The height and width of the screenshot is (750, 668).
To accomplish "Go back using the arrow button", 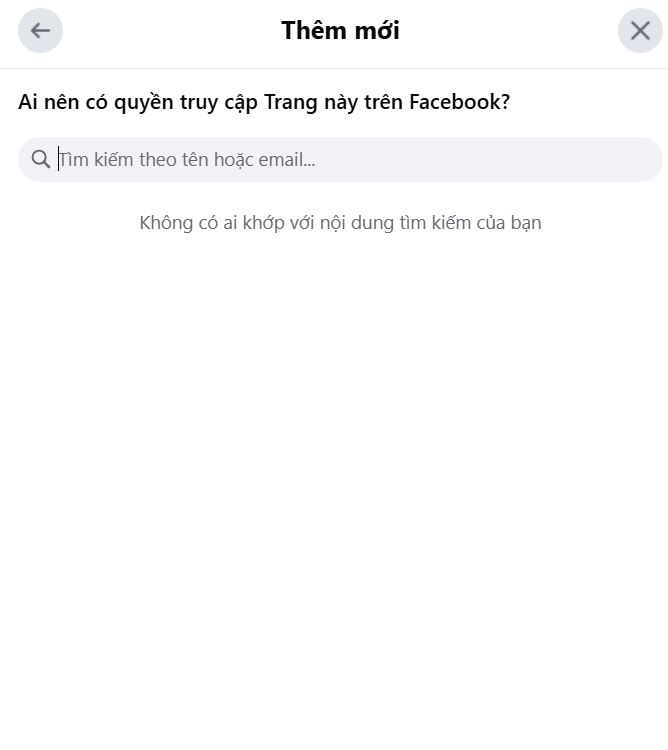I will (40, 30).
